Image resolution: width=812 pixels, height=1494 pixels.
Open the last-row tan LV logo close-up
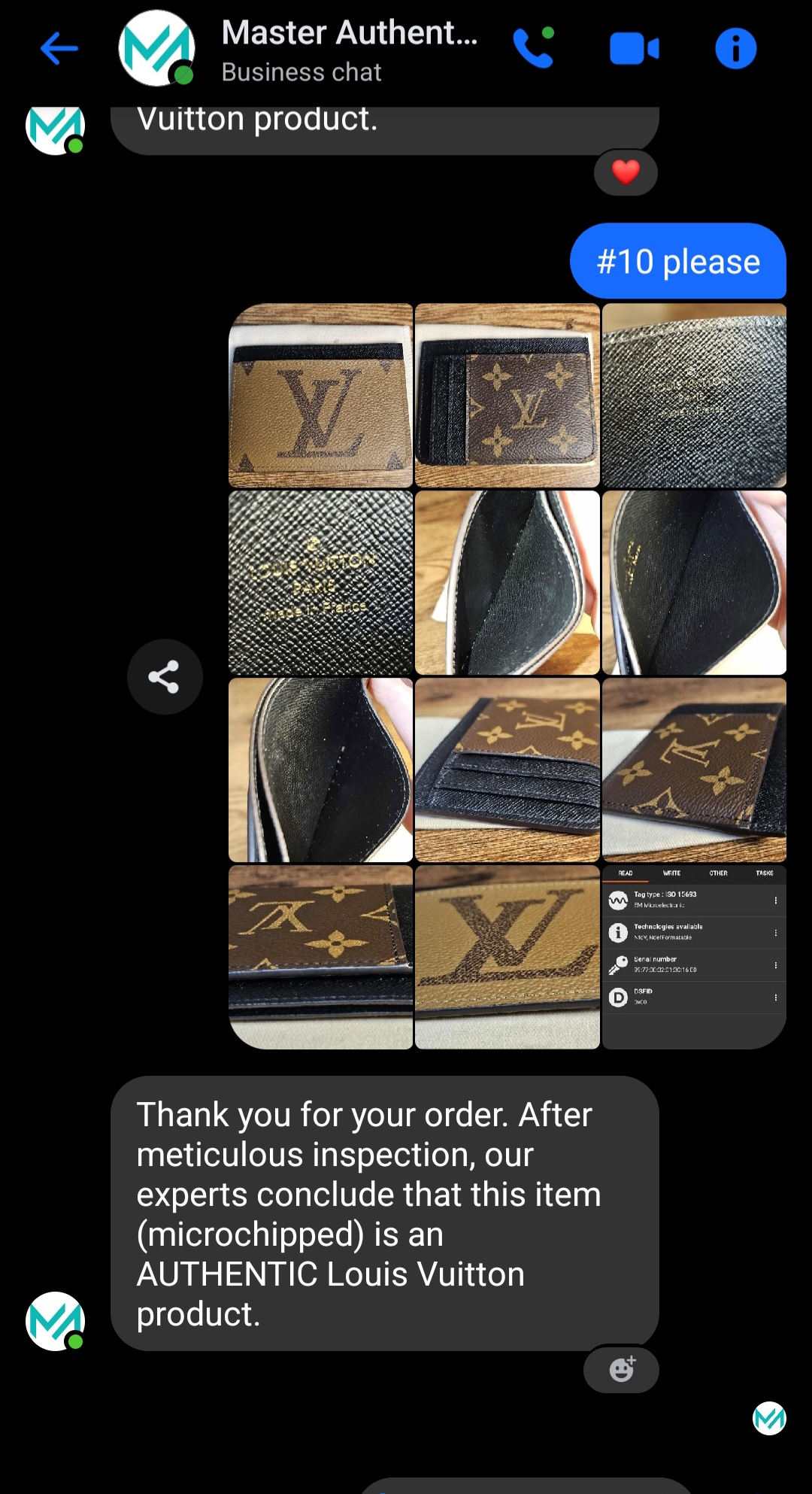[x=507, y=957]
